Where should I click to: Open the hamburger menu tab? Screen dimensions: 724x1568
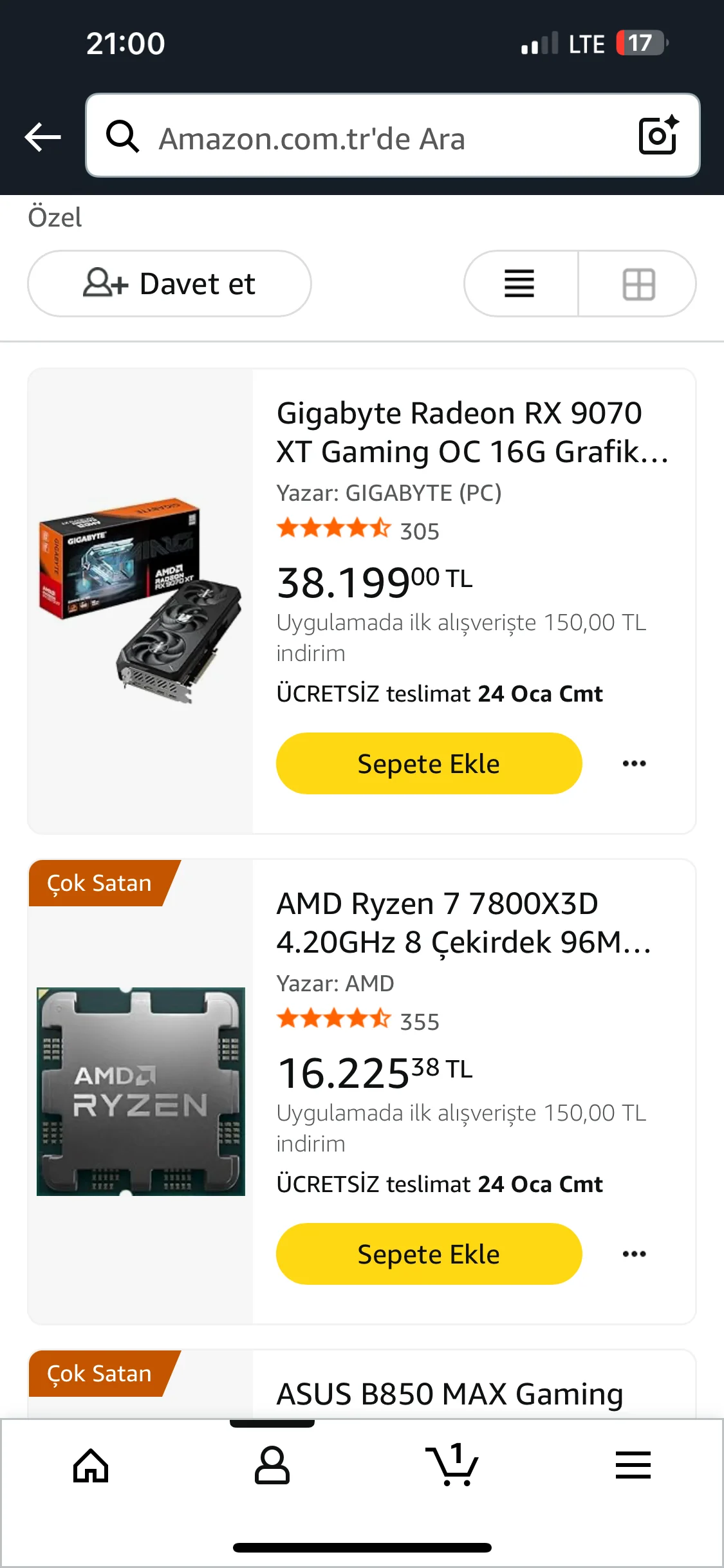tap(633, 1466)
